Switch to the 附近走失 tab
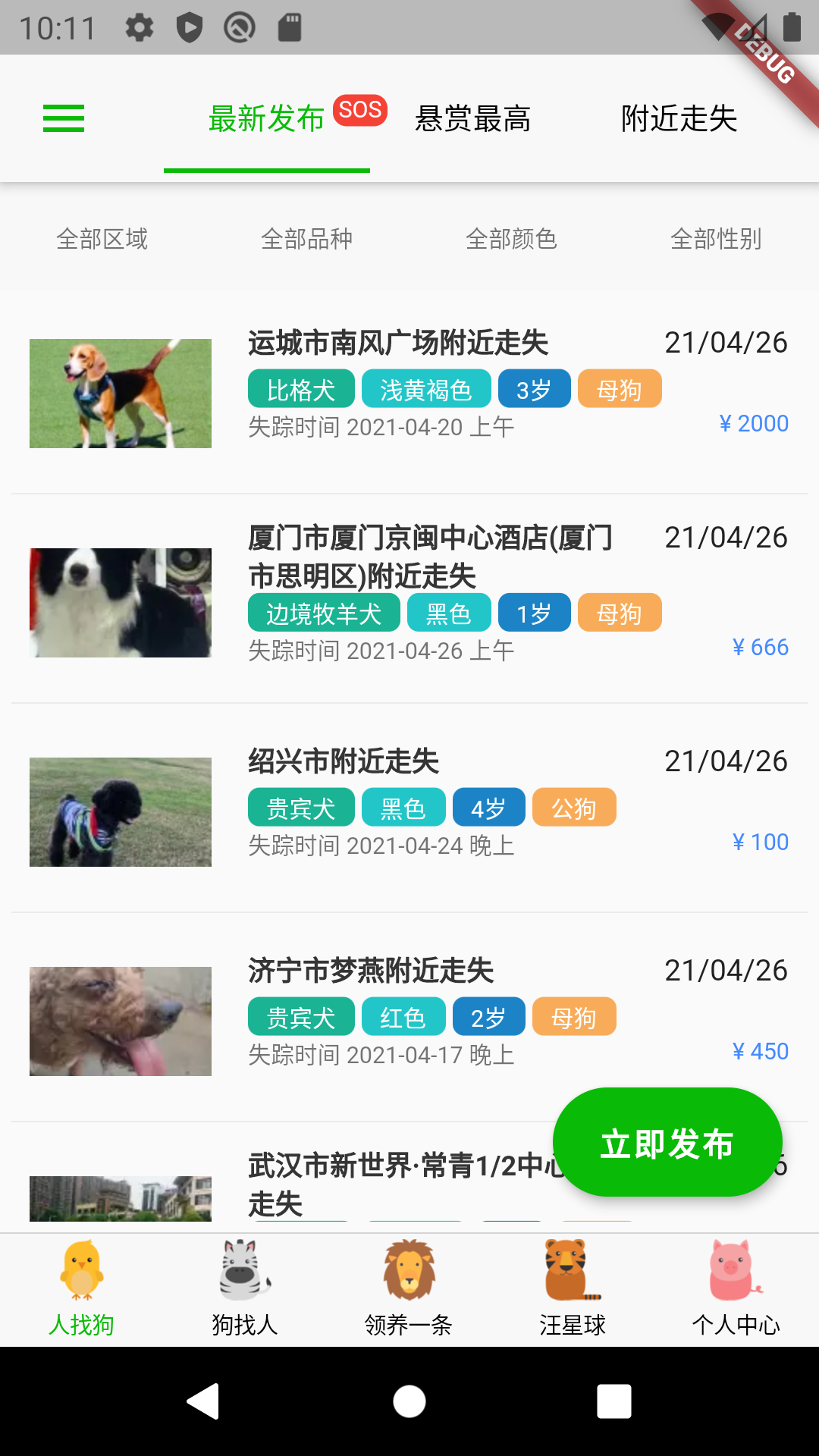The image size is (819, 1456). pos(679,119)
